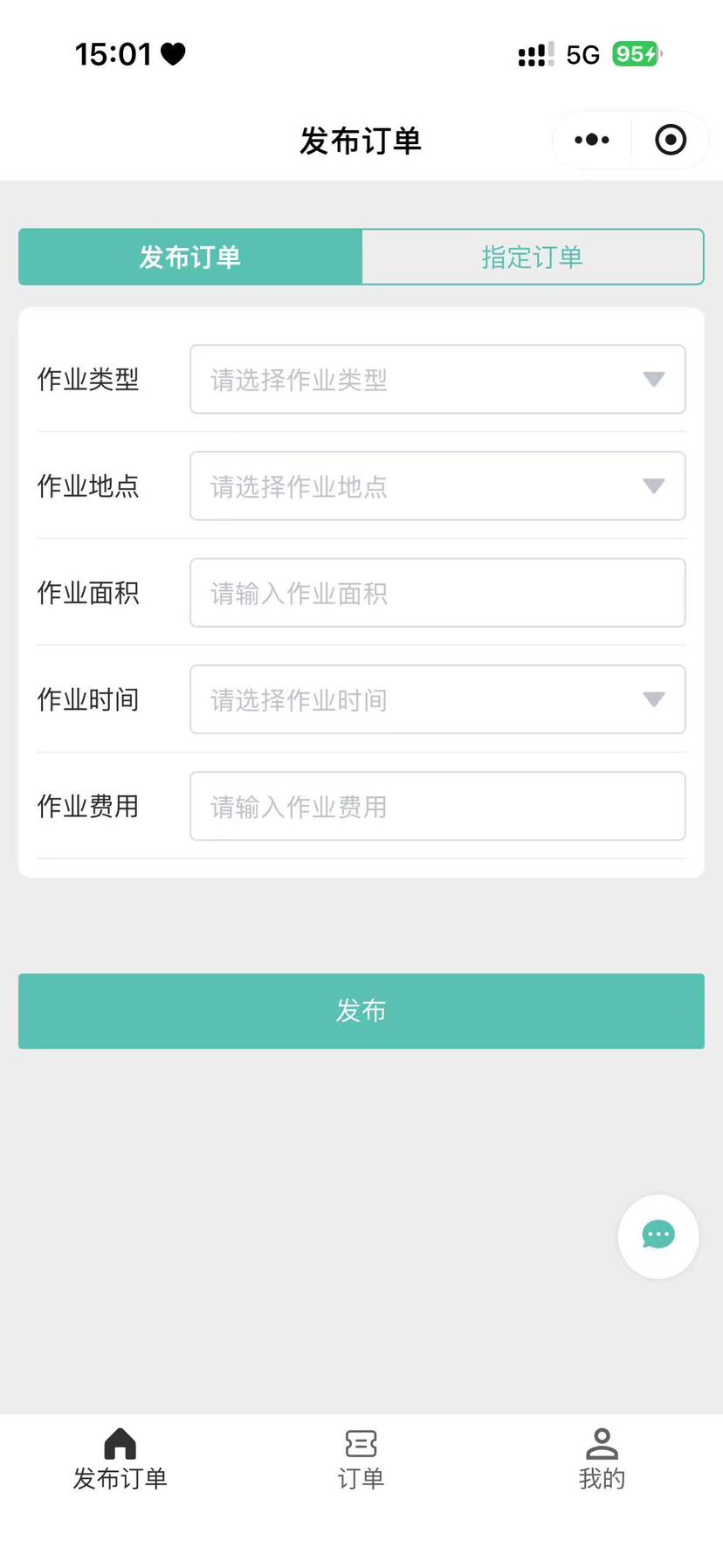Expand the 作业地点 dropdown
This screenshot has width=723, height=1568.
pyautogui.click(x=437, y=485)
